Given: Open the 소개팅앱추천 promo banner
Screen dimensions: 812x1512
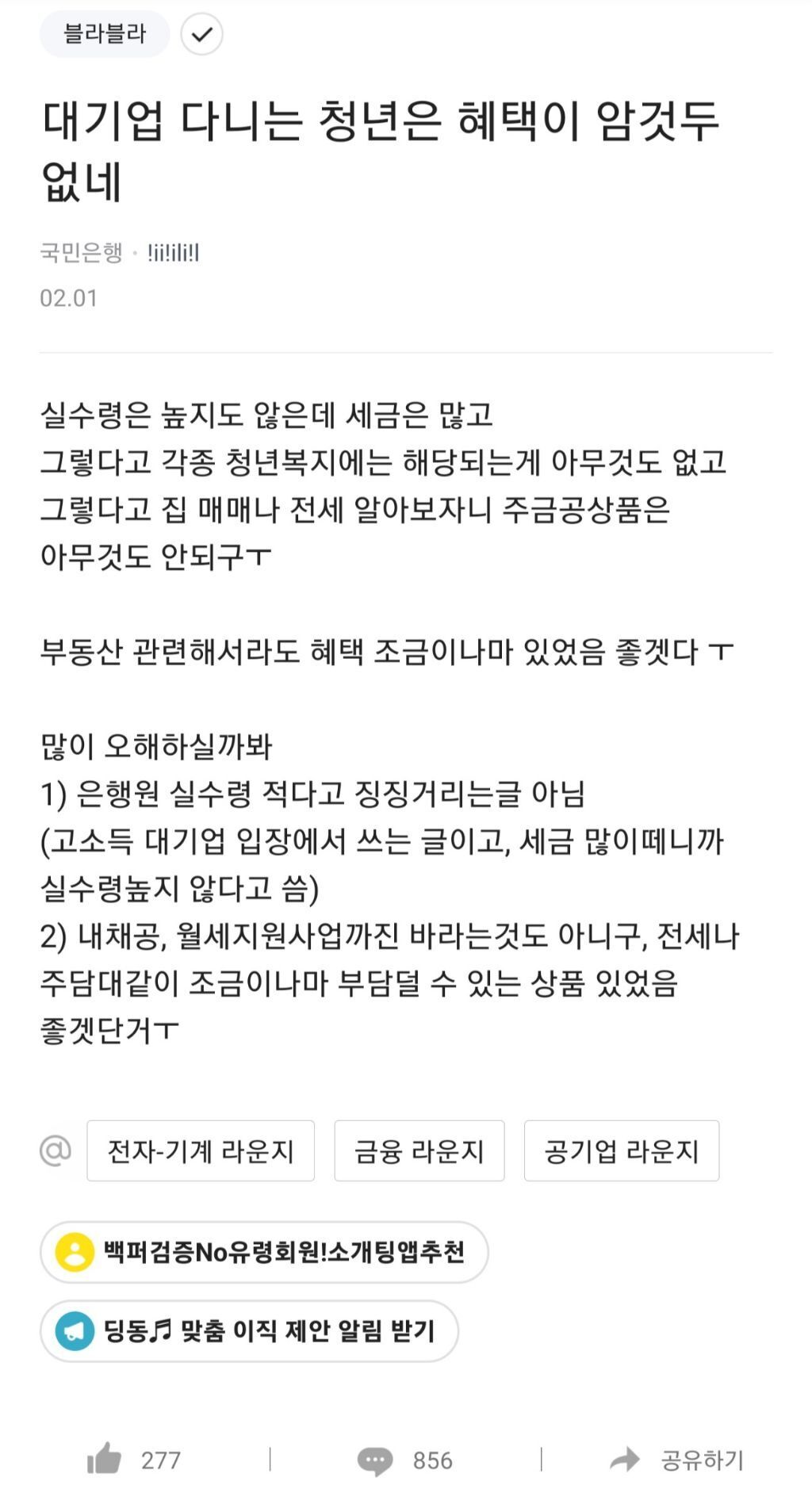Looking at the screenshot, I should click(264, 1252).
